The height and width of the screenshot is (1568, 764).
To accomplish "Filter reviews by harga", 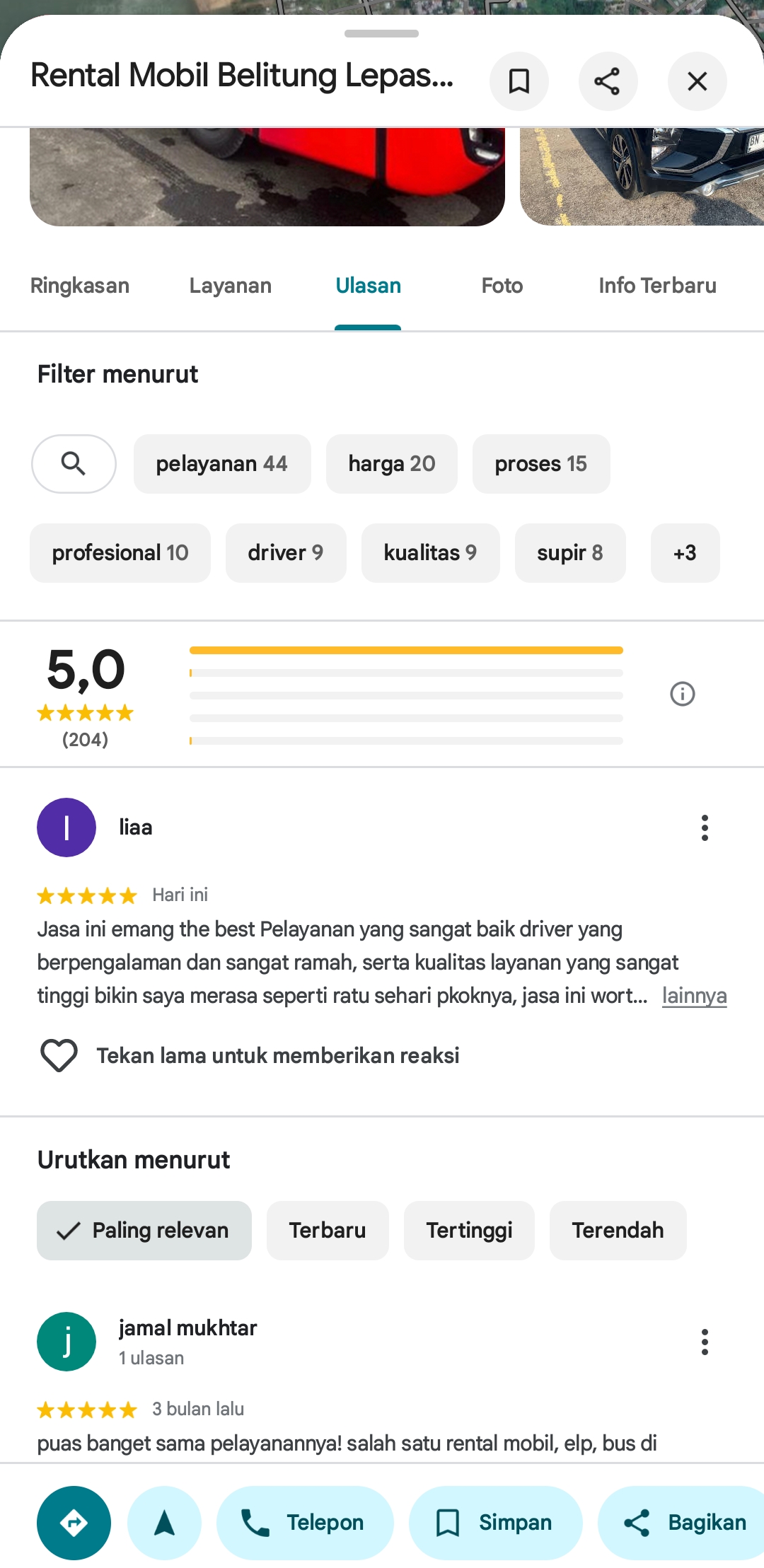I will (x=392, y=464).
